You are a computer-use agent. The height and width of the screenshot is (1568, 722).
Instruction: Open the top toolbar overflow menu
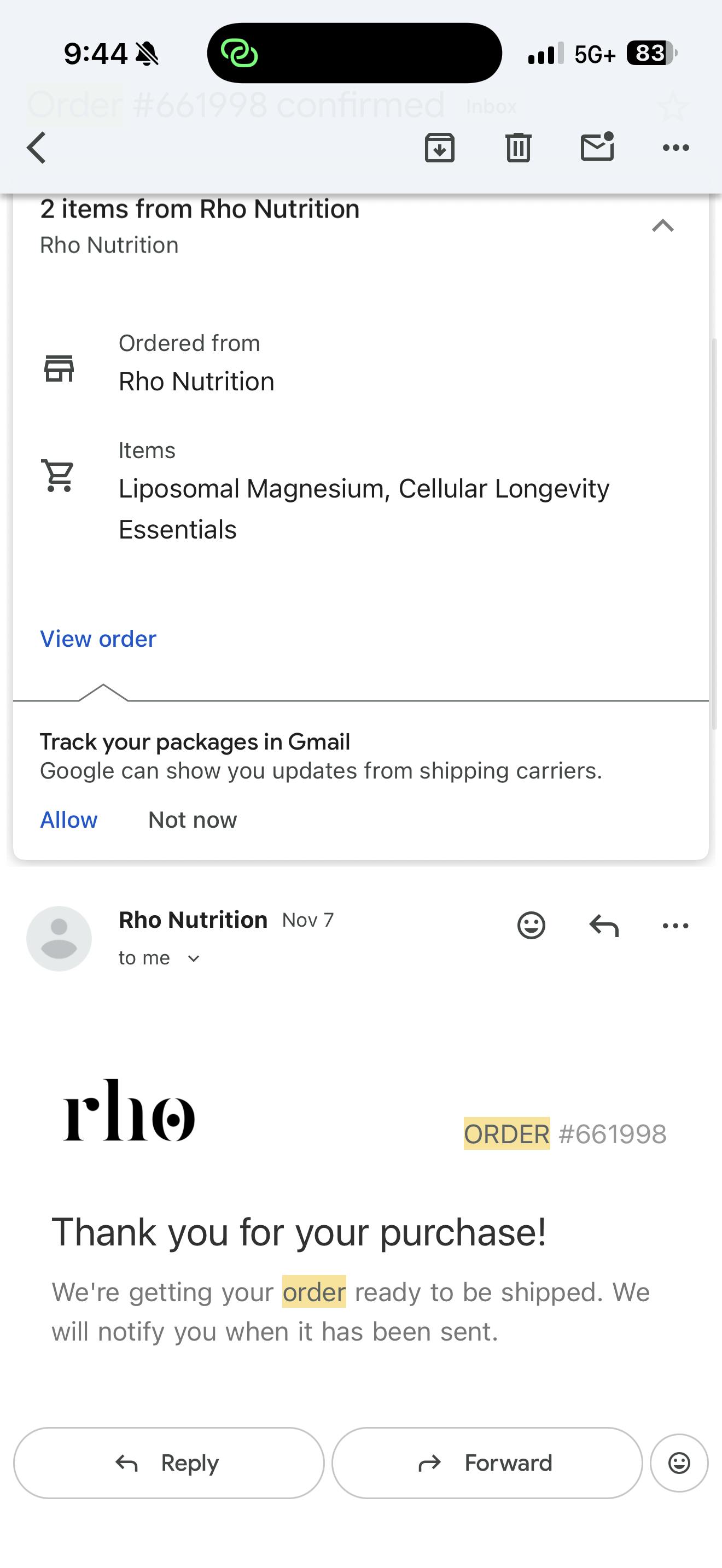(675, 148)
